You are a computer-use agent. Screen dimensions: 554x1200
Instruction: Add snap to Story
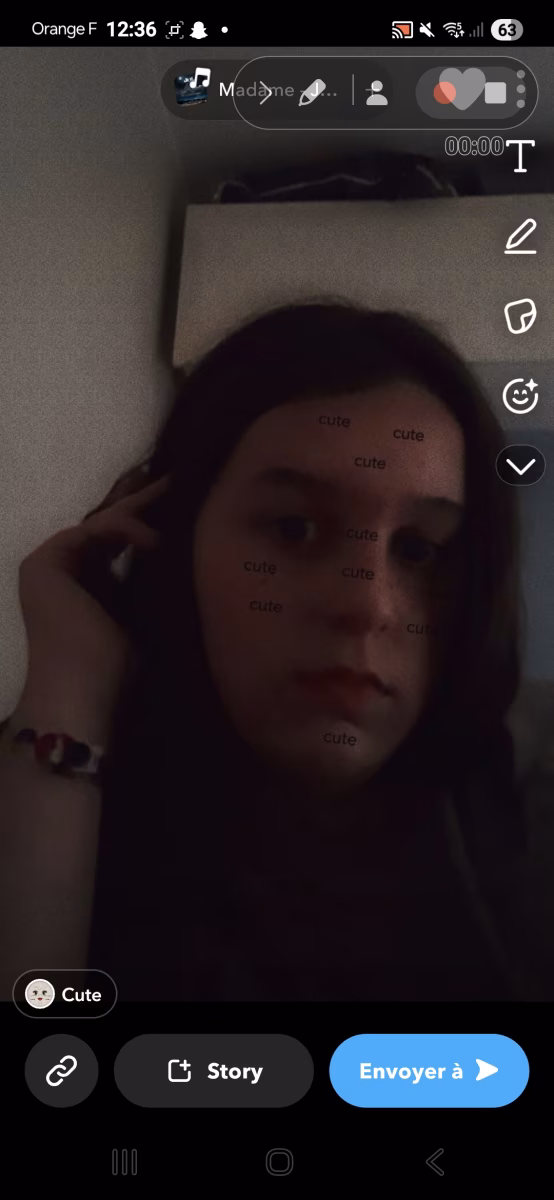tap(214, 1071)
